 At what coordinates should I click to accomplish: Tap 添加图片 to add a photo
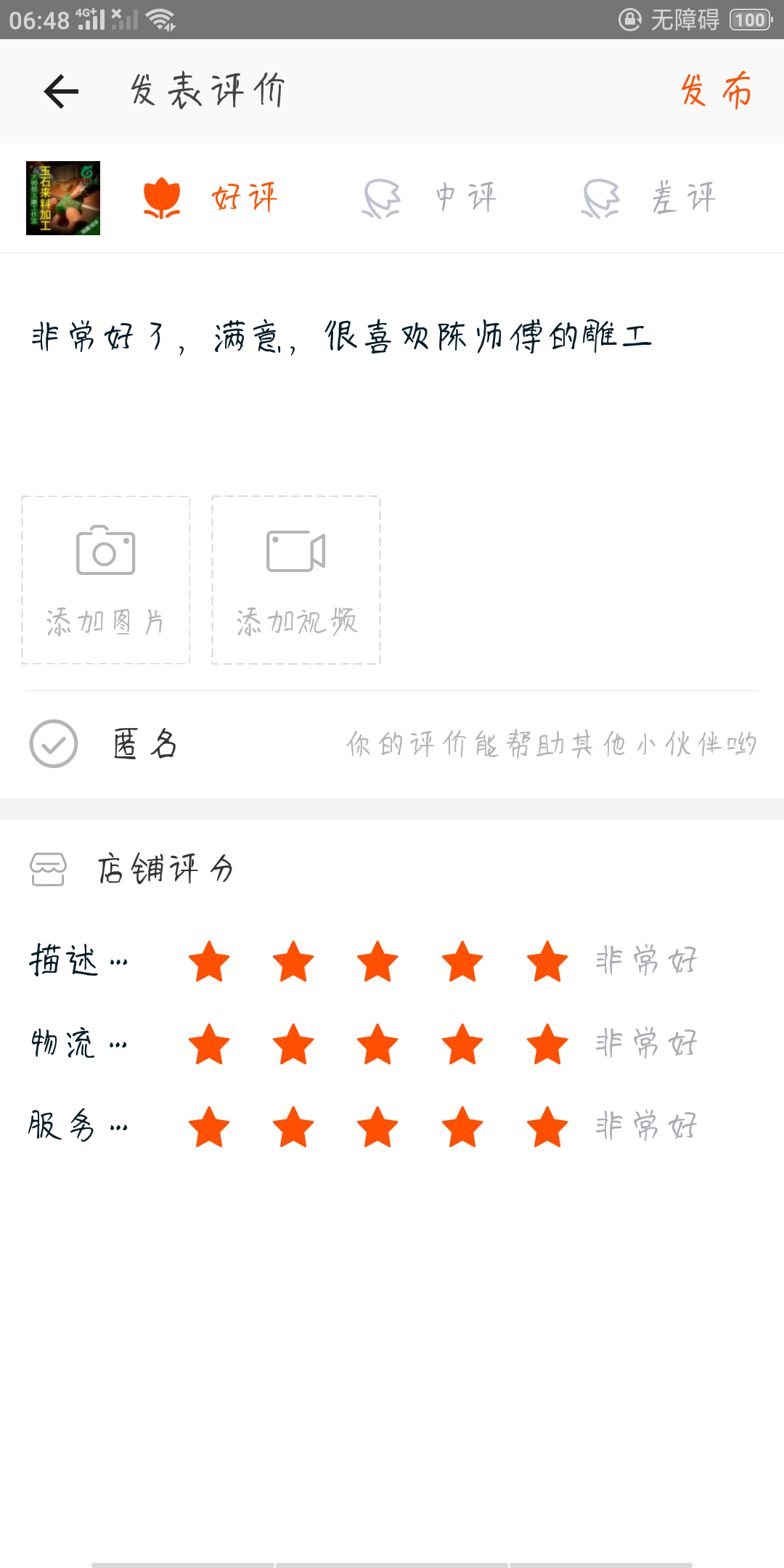(106, 580)
